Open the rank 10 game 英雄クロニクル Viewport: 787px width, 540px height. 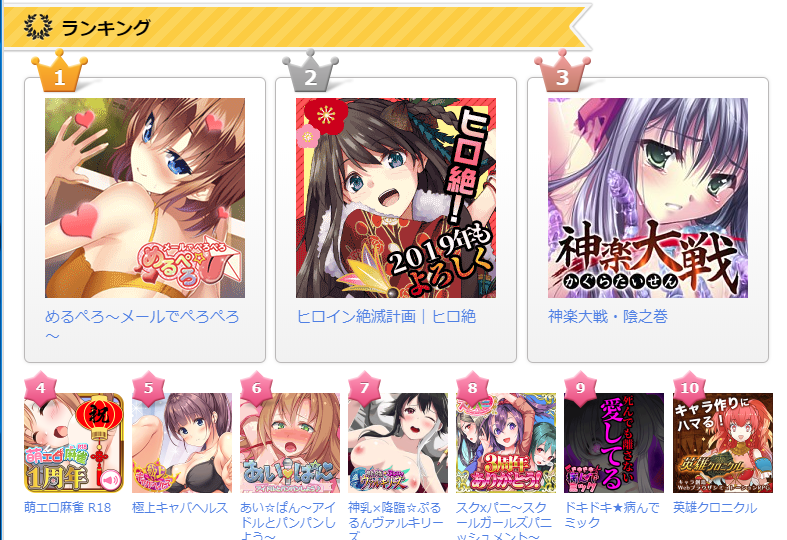(x=722, y=443)
